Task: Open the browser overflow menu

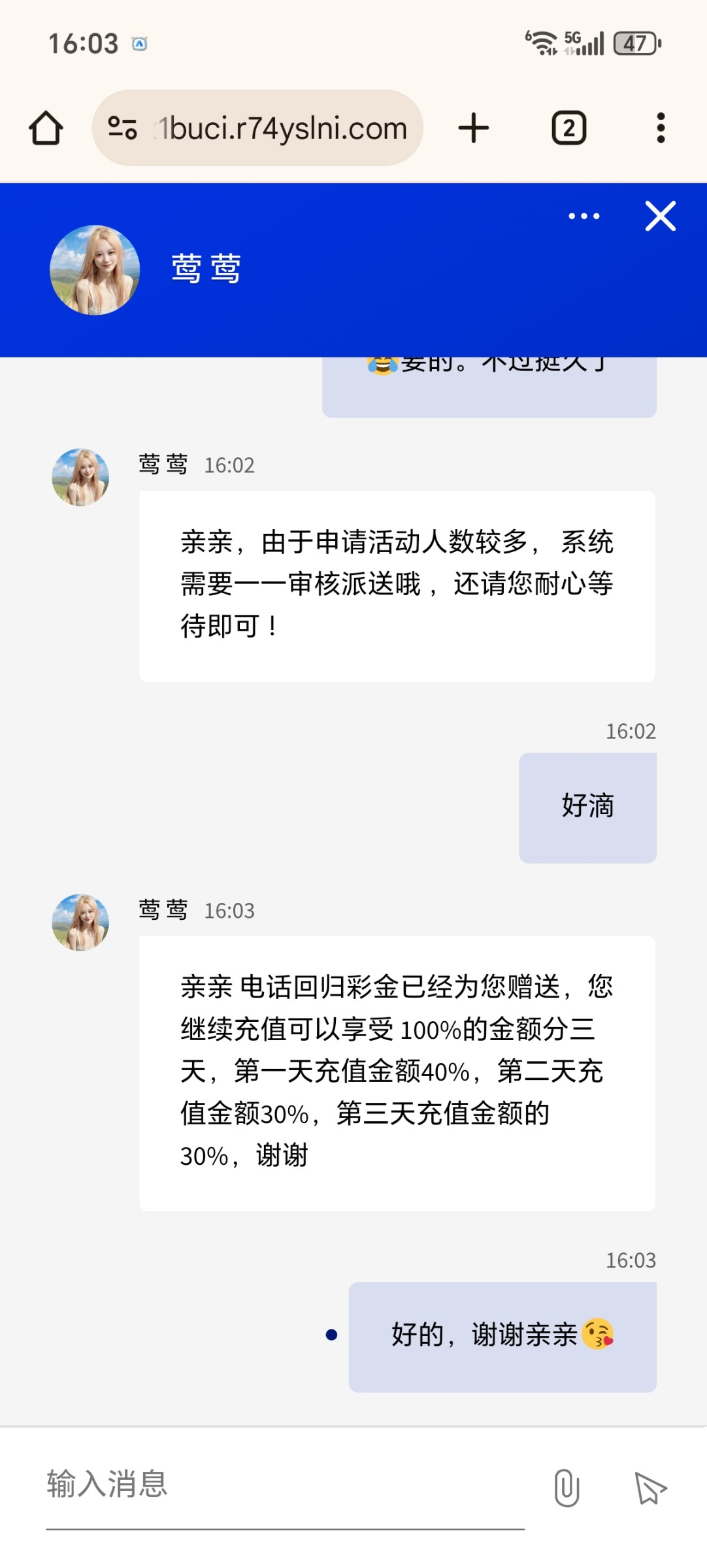Action: [x=661, y=128]
